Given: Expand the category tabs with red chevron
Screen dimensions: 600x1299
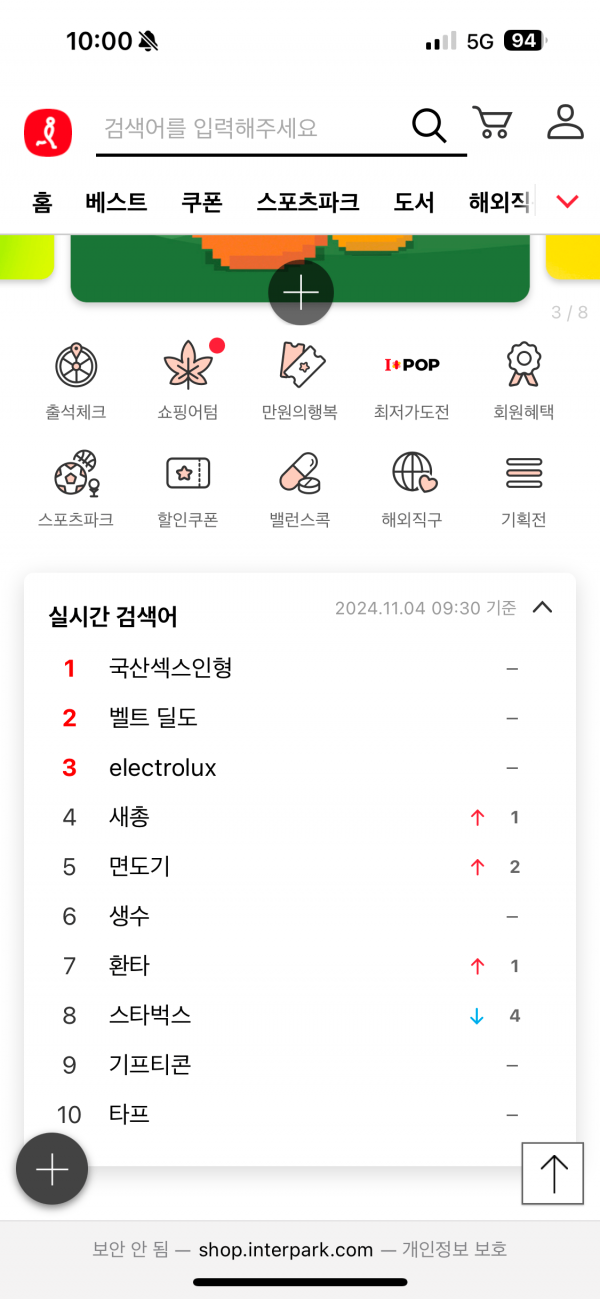Looking at the screenshot, I should point(567,202).
